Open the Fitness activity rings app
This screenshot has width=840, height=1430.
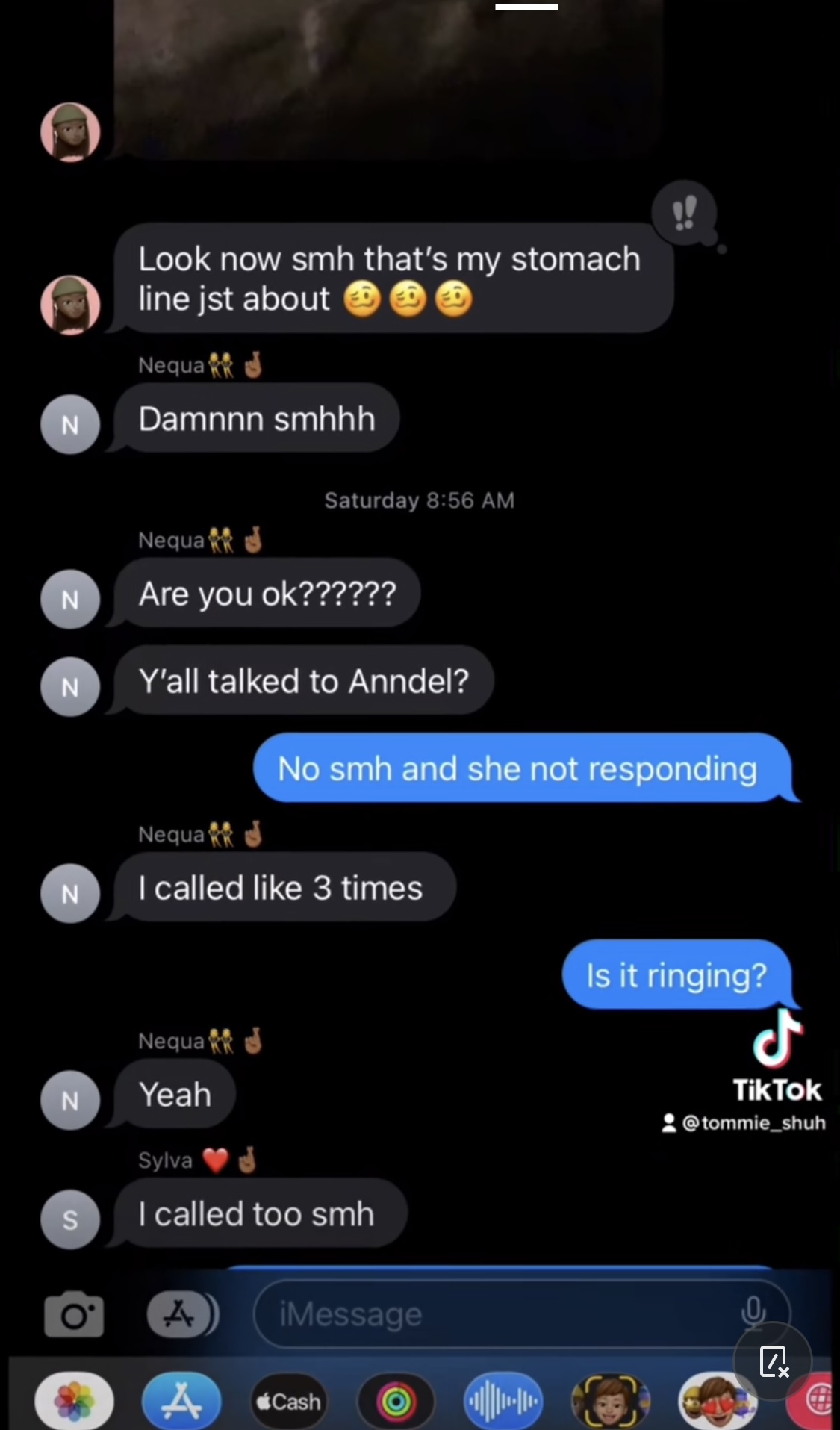[x=396, y=1402]
